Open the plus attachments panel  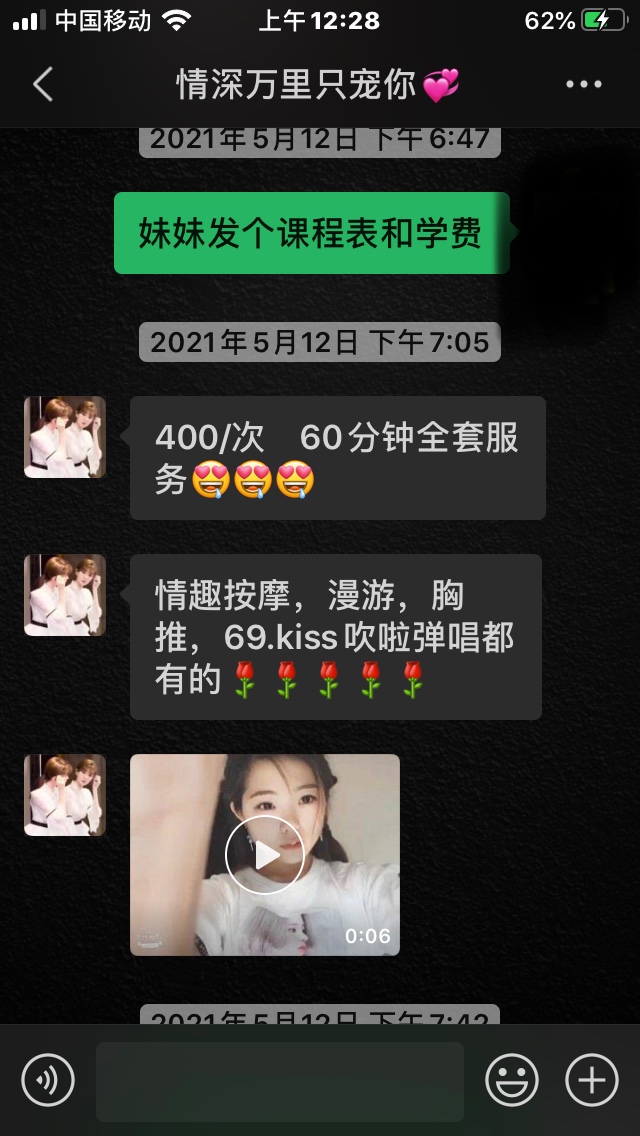pyautogui.click(x=592, y=1081)
